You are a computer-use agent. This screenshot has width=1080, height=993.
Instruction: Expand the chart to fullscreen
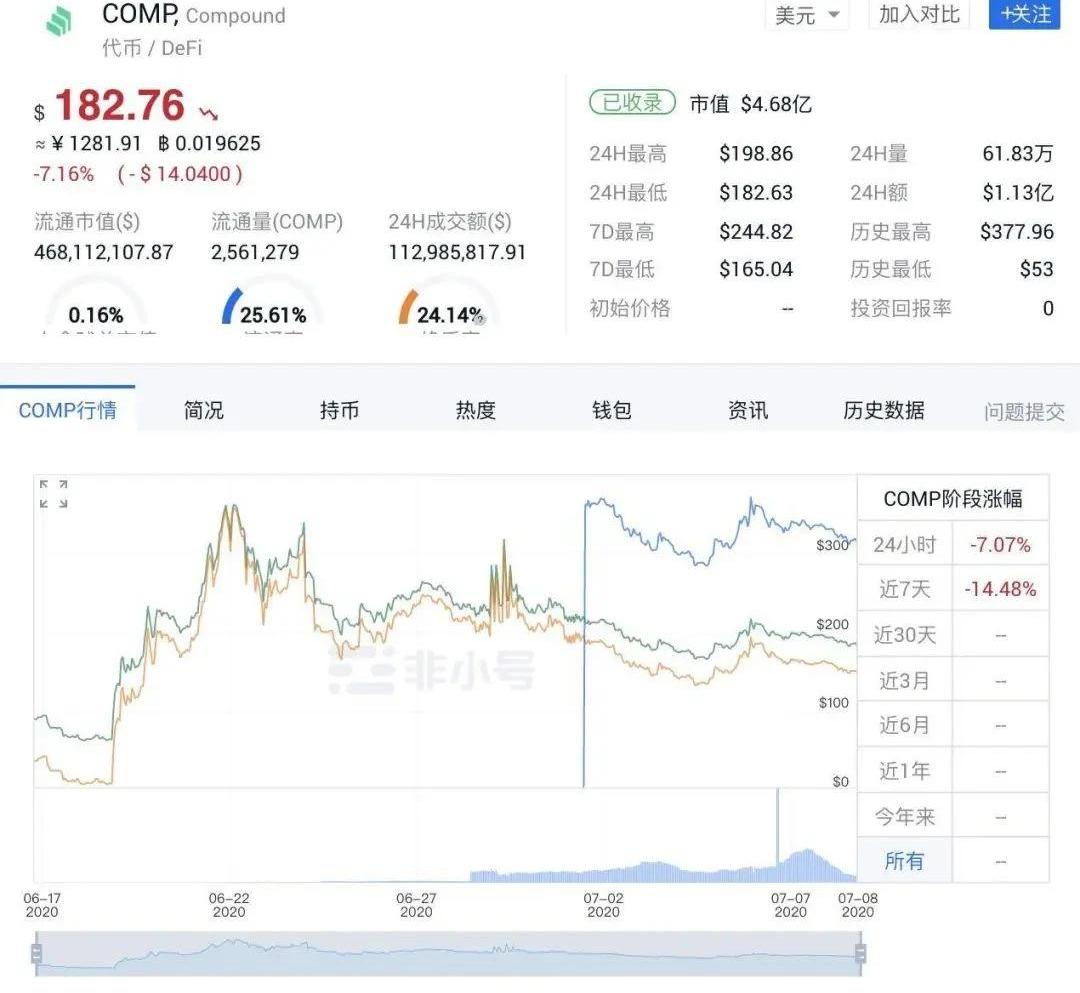(54, 493)
